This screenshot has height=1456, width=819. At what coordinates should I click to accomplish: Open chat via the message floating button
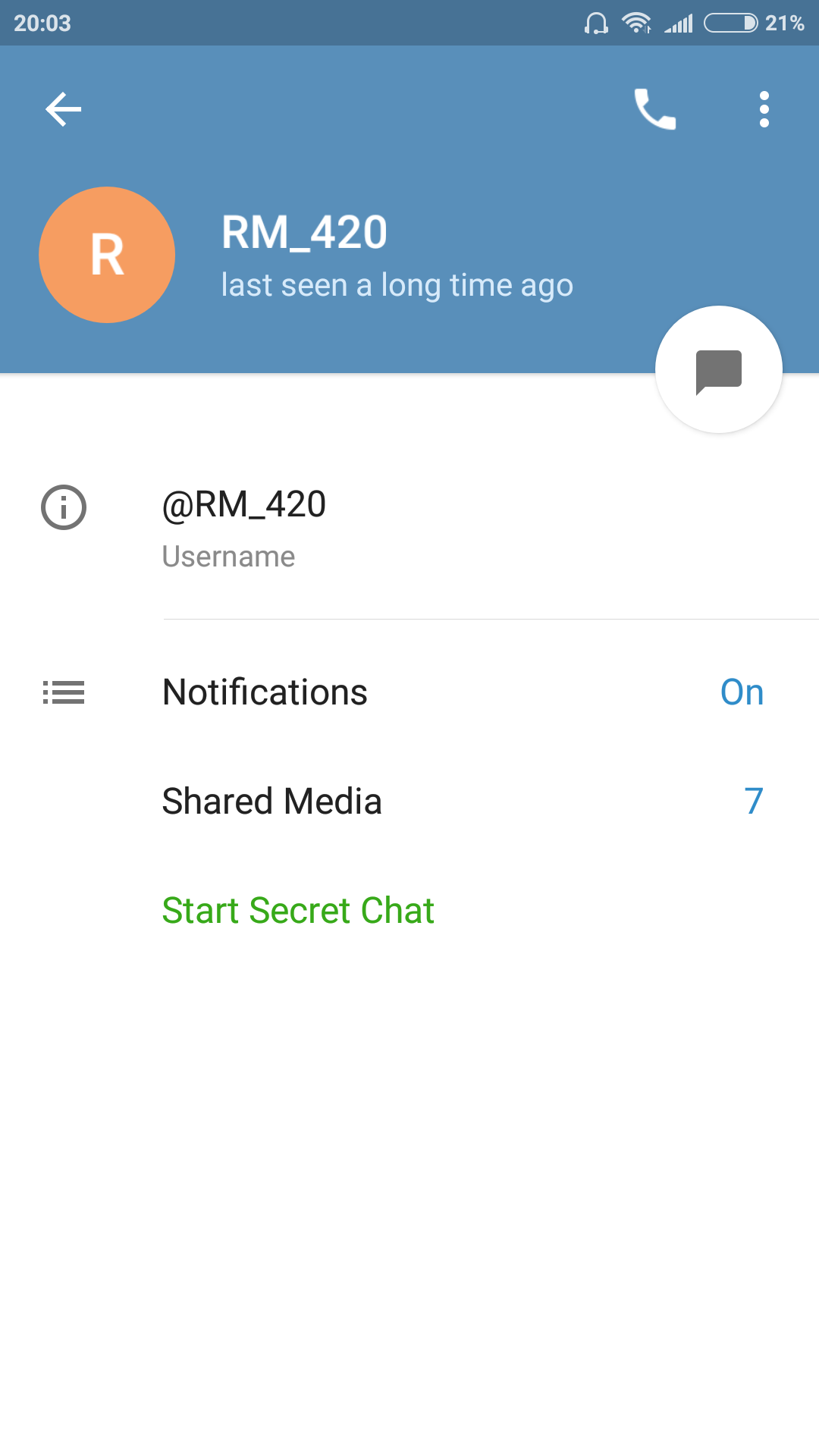pos(718,369)
